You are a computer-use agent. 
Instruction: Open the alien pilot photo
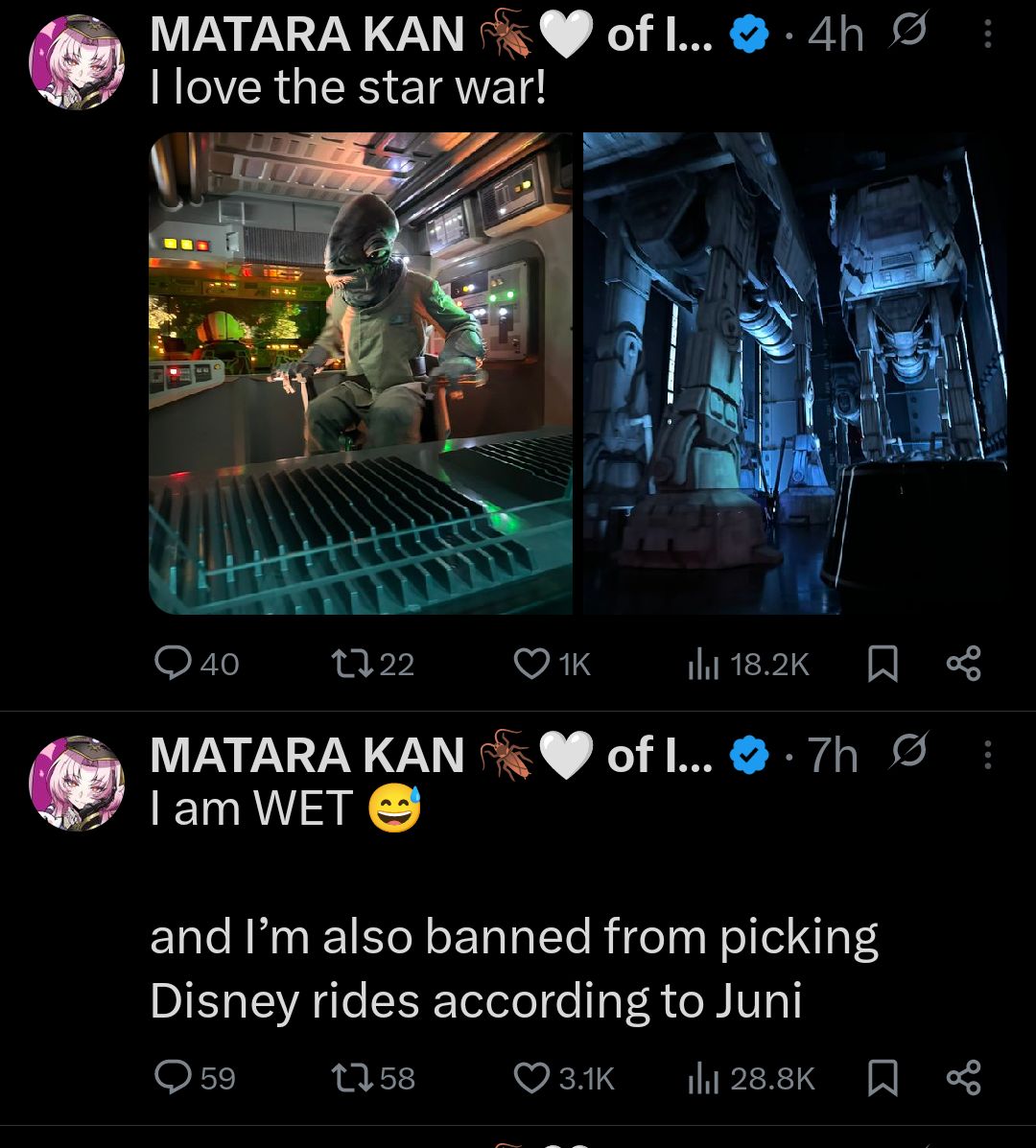(x=361, y=373)
